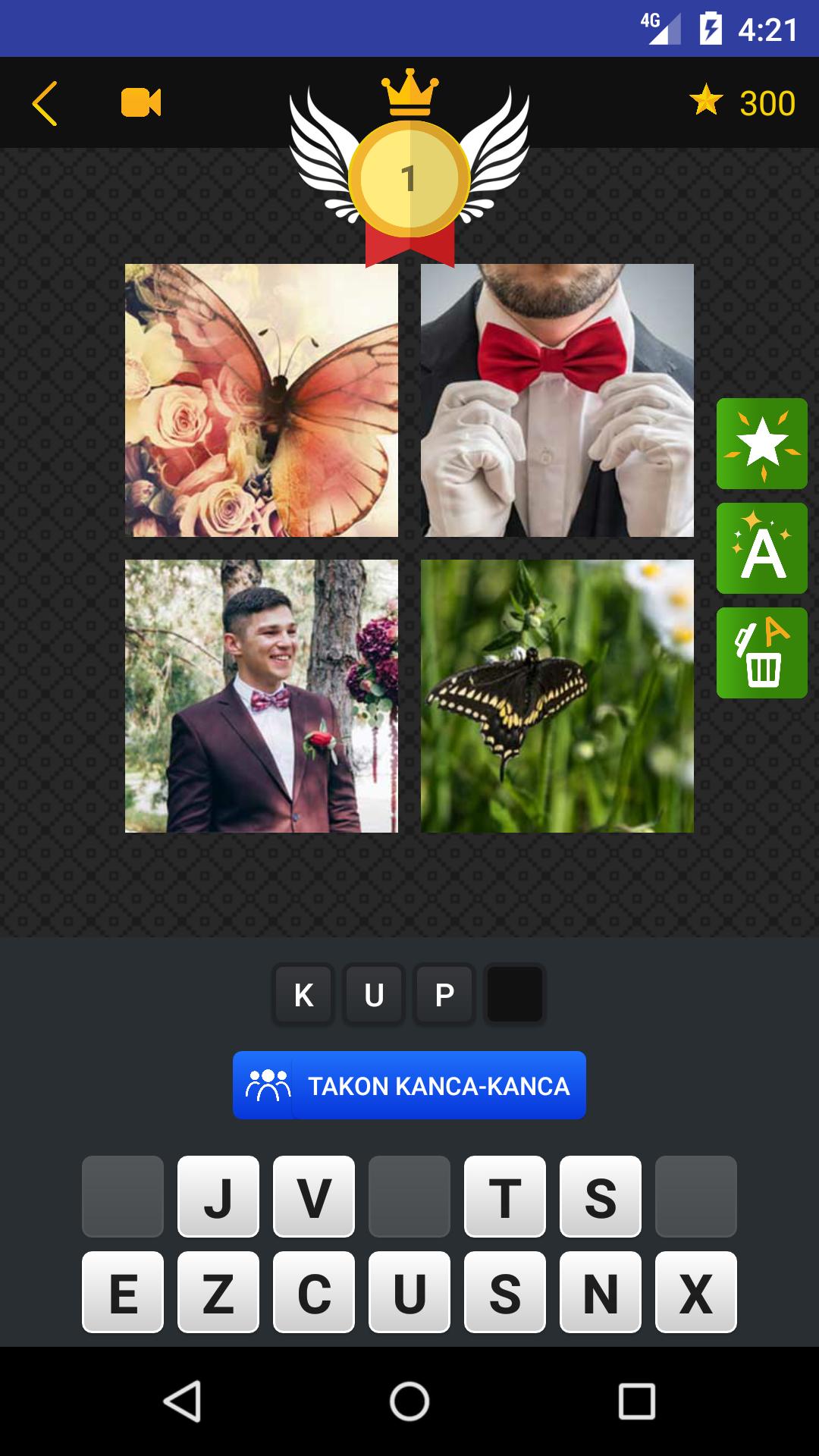This screenshot has height=1456, width=819.
Task: Pick the letter X tile
Action: tap(696, 1292)
